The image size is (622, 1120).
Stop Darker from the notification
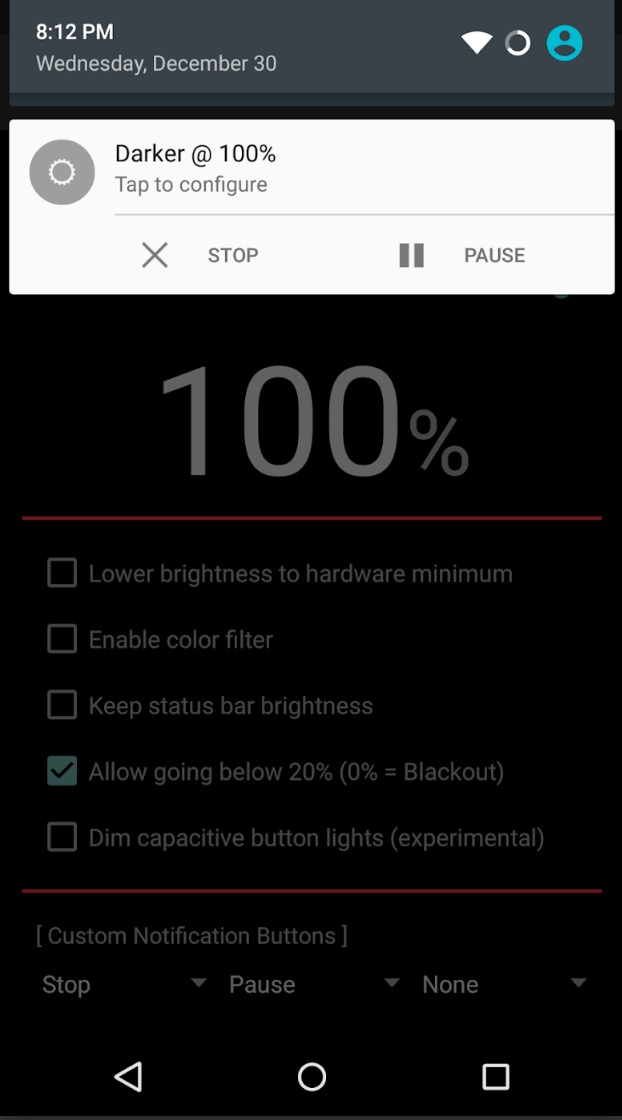coord(200,255)
